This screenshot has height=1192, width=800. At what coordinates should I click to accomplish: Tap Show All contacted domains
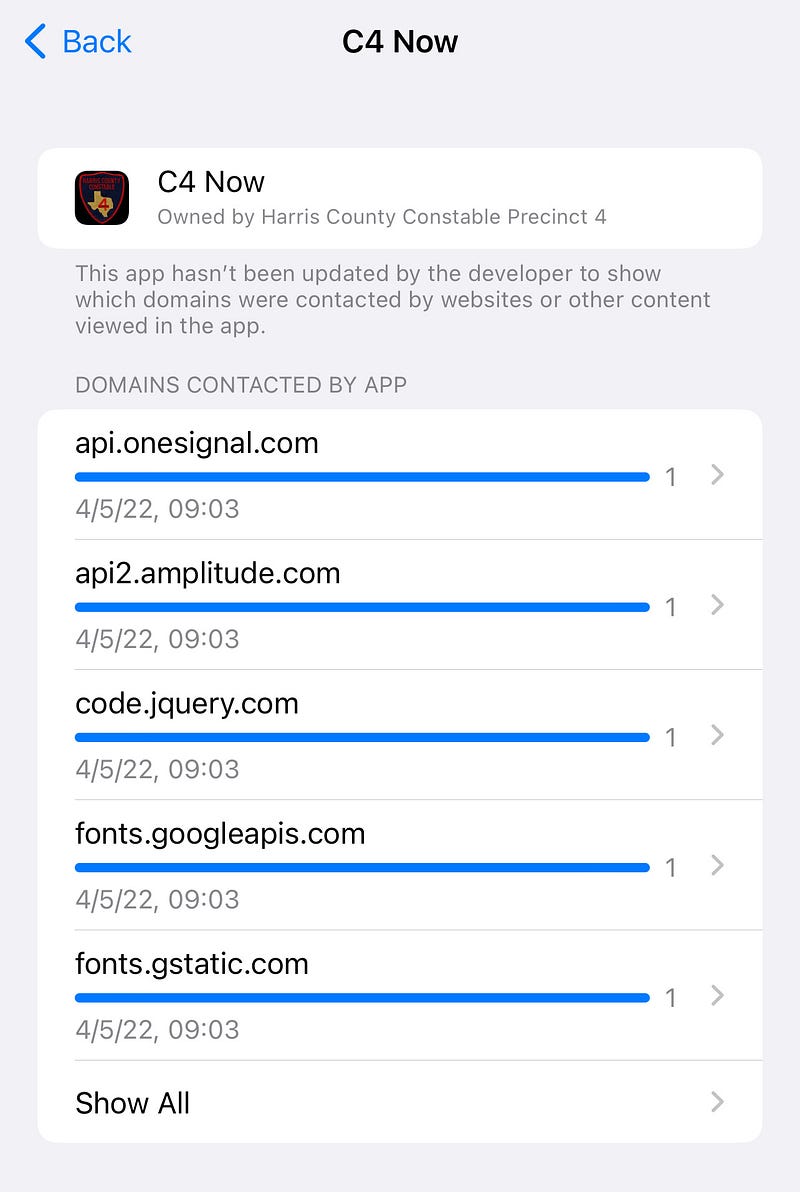400,1102
